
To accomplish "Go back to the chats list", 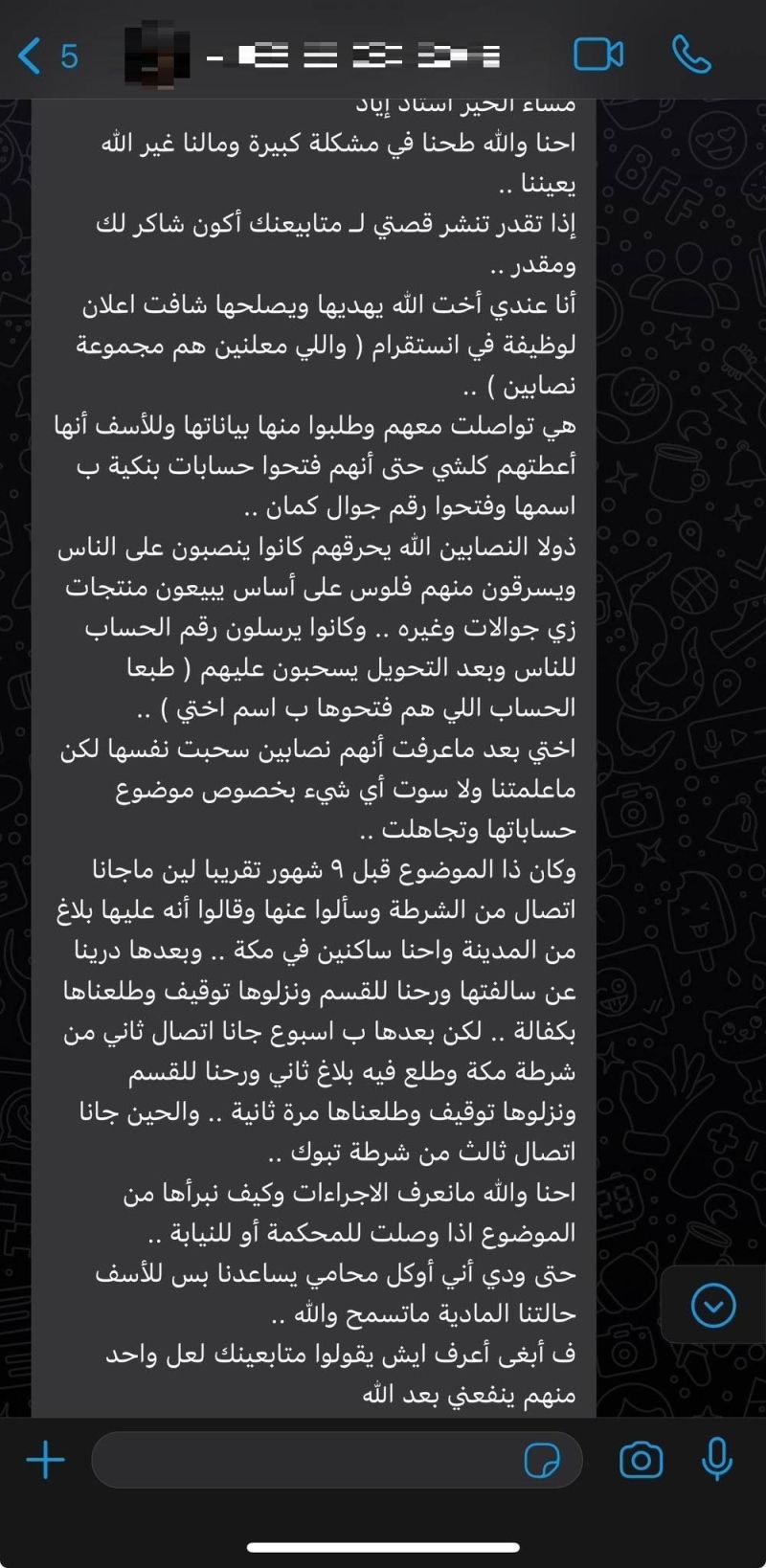I will pyautogui.click(x=46, y=56).
